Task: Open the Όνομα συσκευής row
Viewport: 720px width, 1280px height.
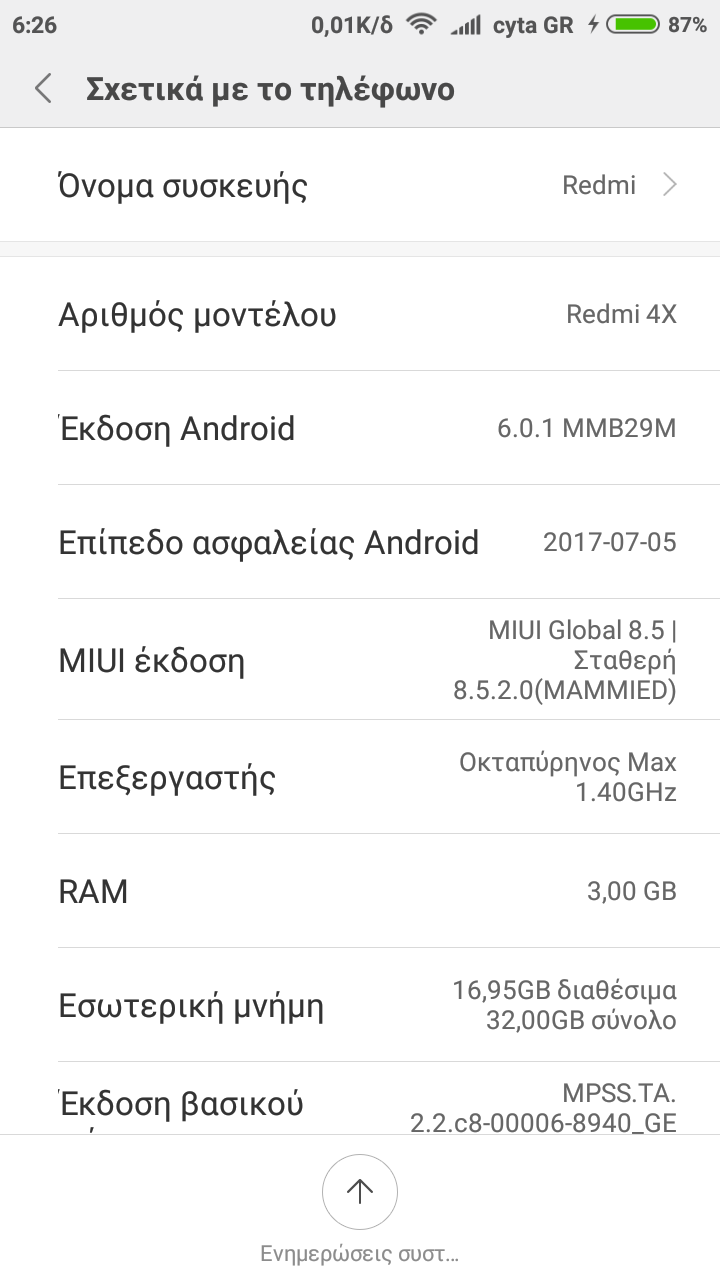Action: (x=360, y=186)
